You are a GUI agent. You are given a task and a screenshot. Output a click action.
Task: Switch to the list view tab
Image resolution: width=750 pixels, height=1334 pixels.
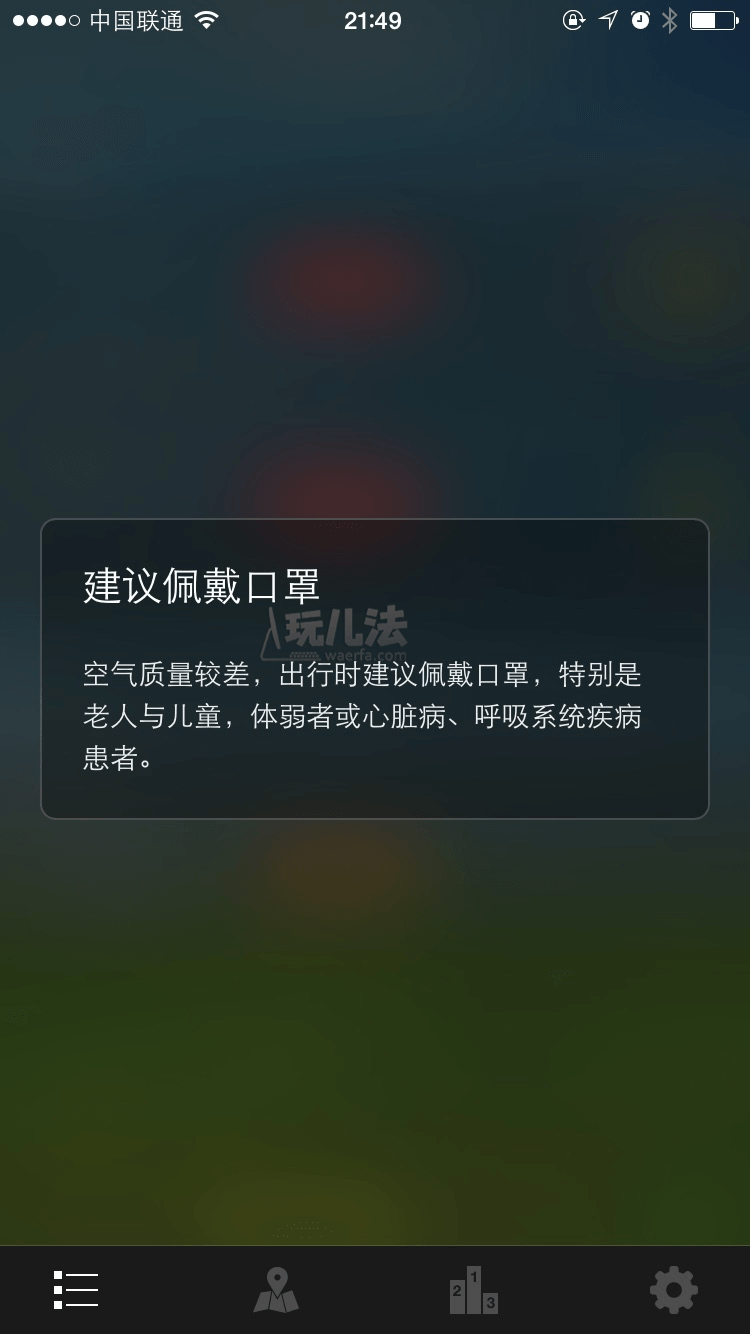(76, 1290)
